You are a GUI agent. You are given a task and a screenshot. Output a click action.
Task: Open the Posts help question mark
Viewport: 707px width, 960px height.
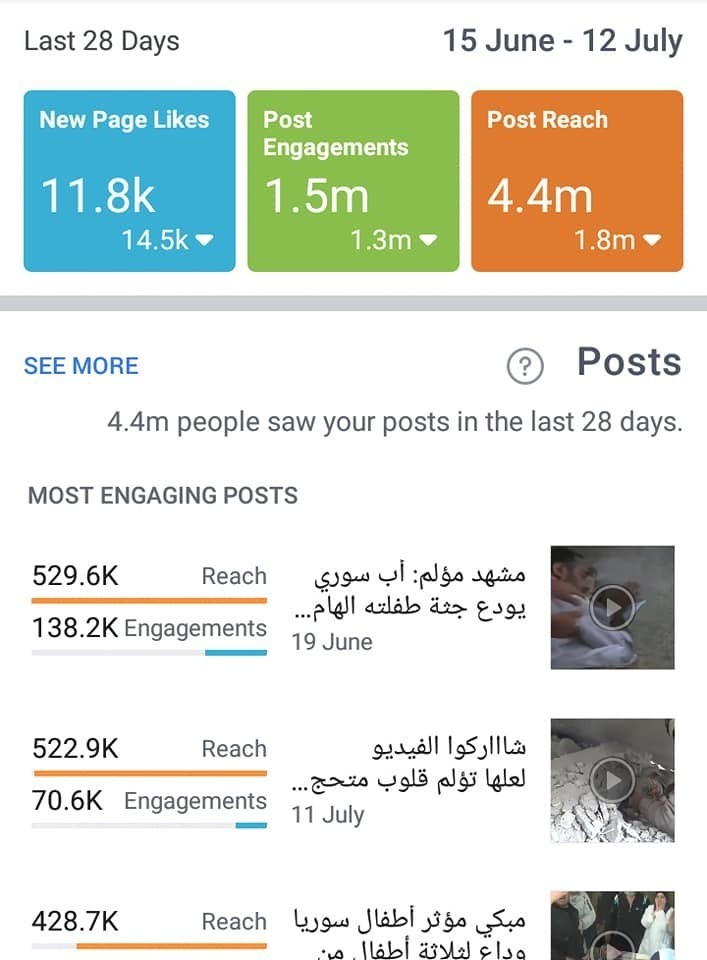pos(525,366)
